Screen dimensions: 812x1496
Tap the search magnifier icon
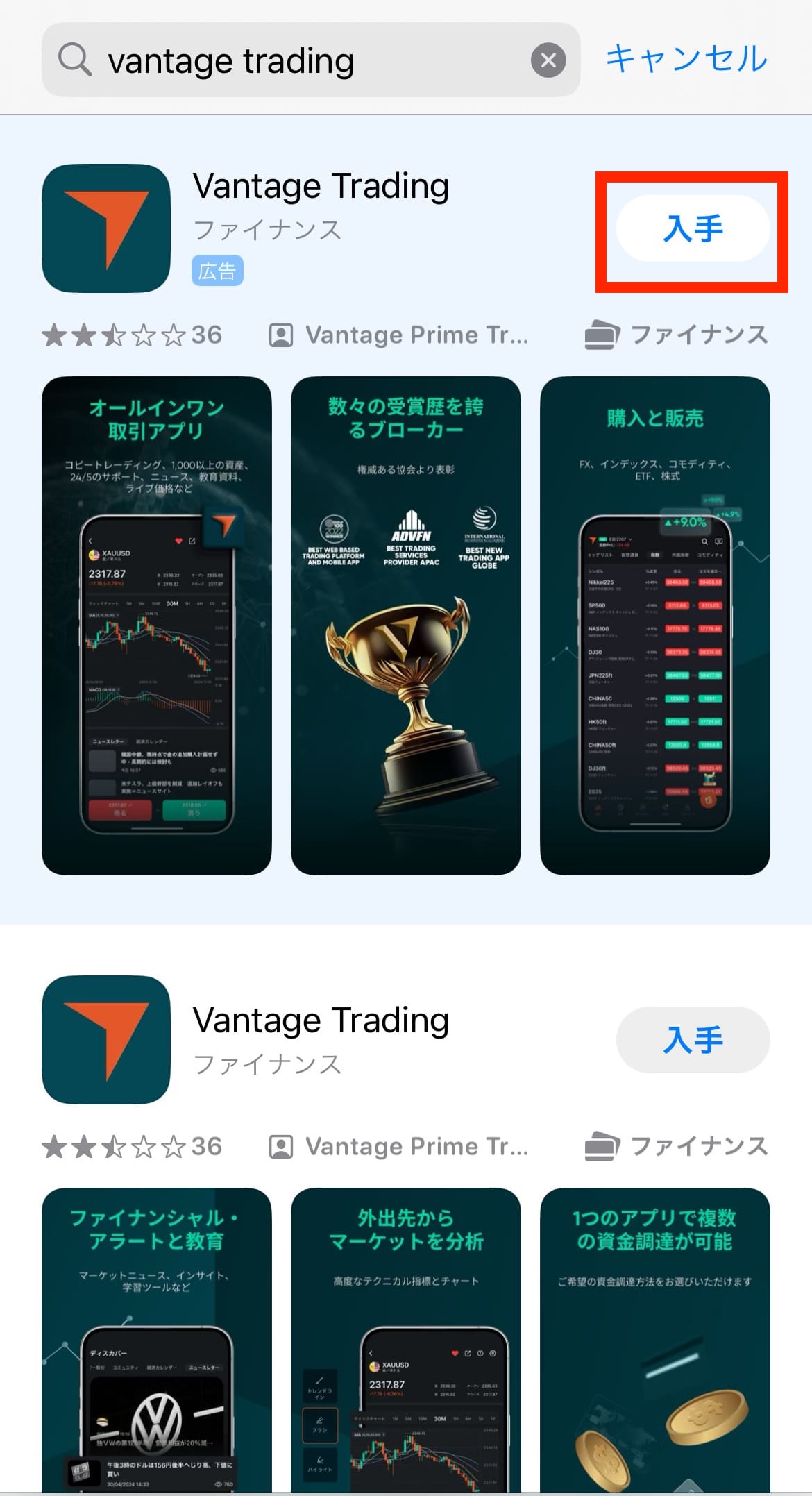tap(74, 59)
